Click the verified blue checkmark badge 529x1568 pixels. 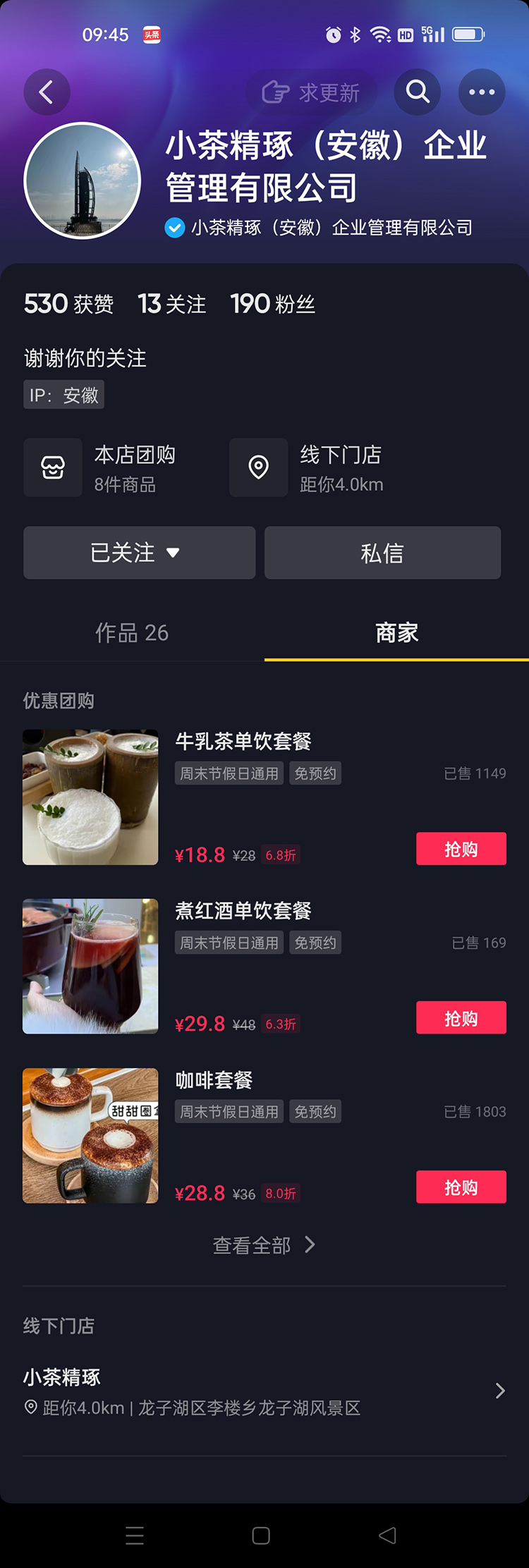174,228
